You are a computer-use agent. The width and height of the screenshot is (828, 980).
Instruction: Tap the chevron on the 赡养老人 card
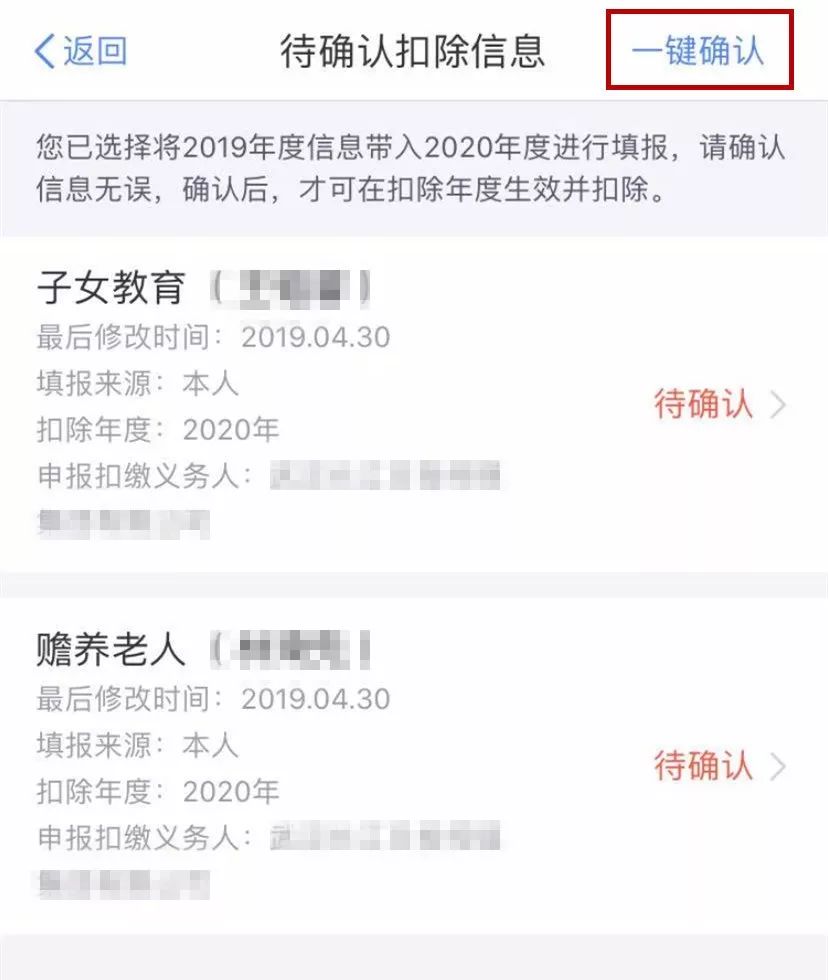coord(778,766)
